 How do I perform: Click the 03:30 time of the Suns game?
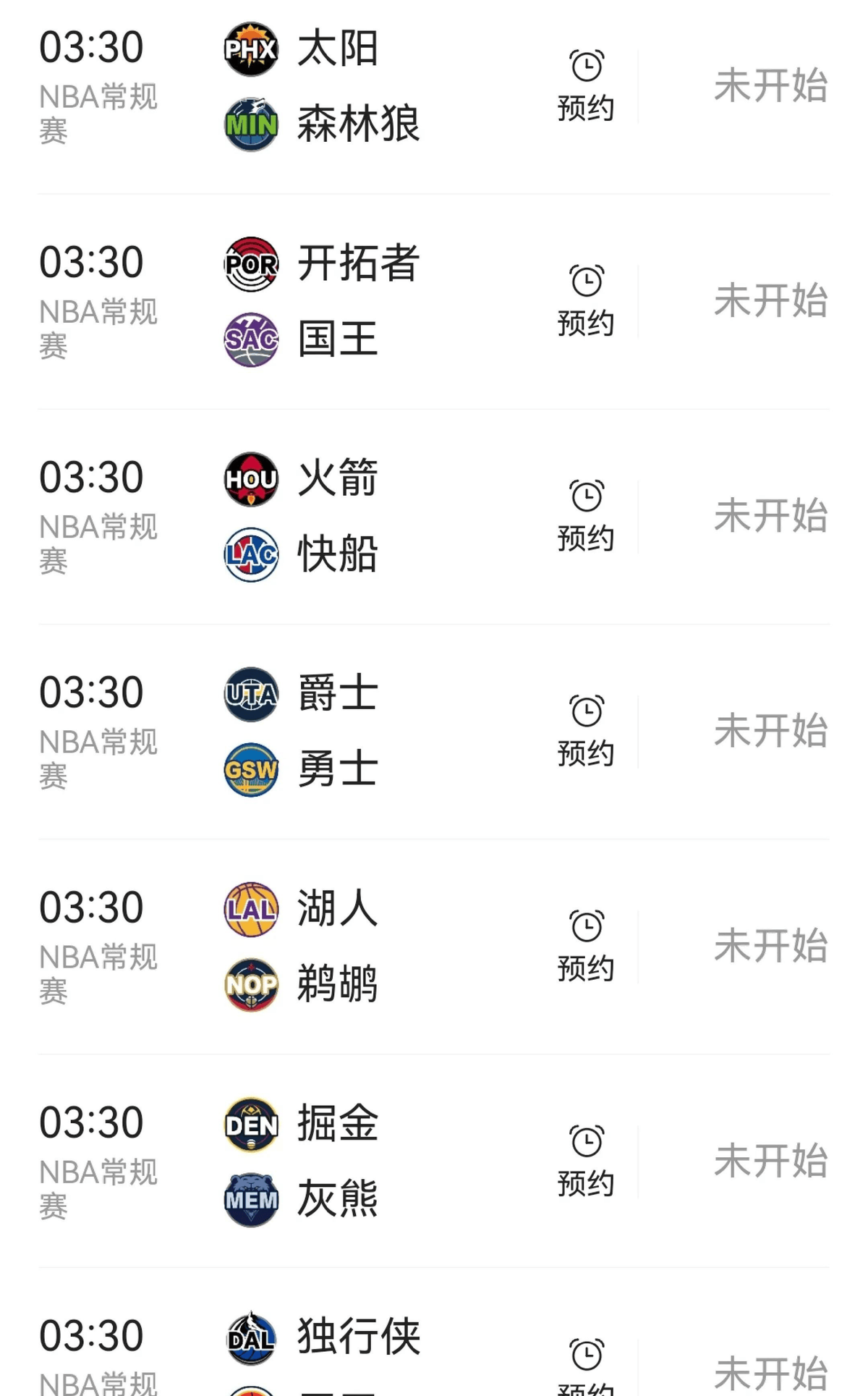(91, 46)
